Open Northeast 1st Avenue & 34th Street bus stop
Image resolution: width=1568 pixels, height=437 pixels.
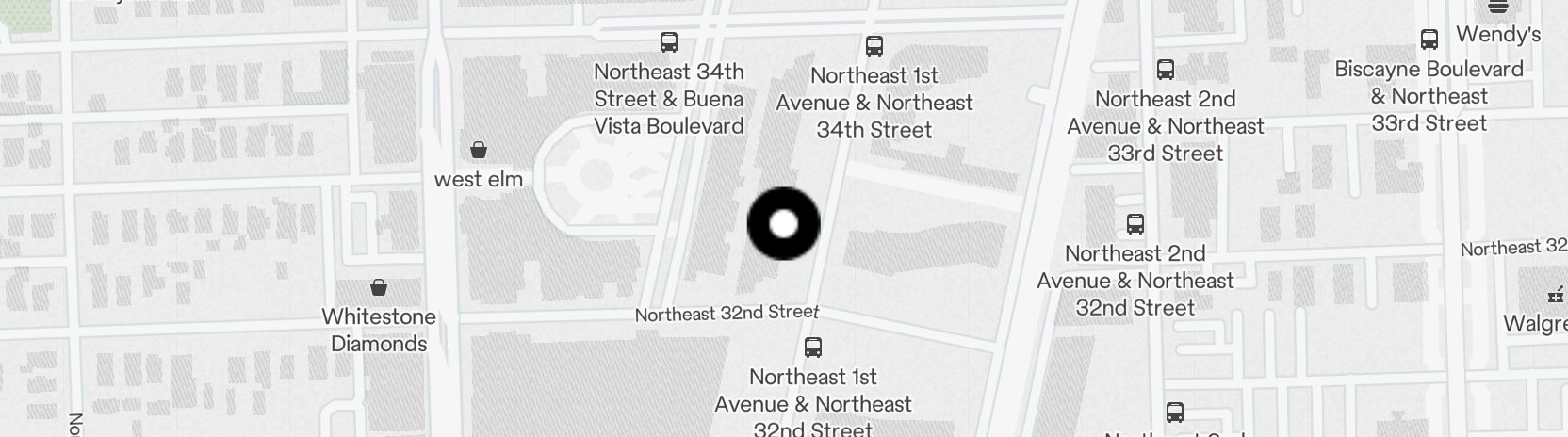pos(874,46)
